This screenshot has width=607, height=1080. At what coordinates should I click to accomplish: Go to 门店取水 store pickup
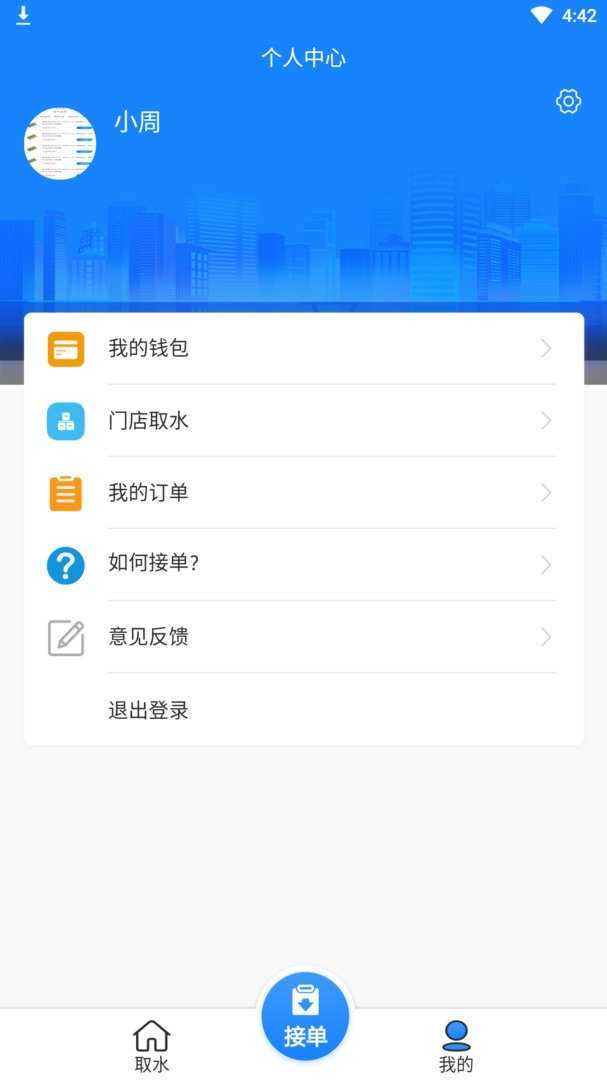(303, 421)
